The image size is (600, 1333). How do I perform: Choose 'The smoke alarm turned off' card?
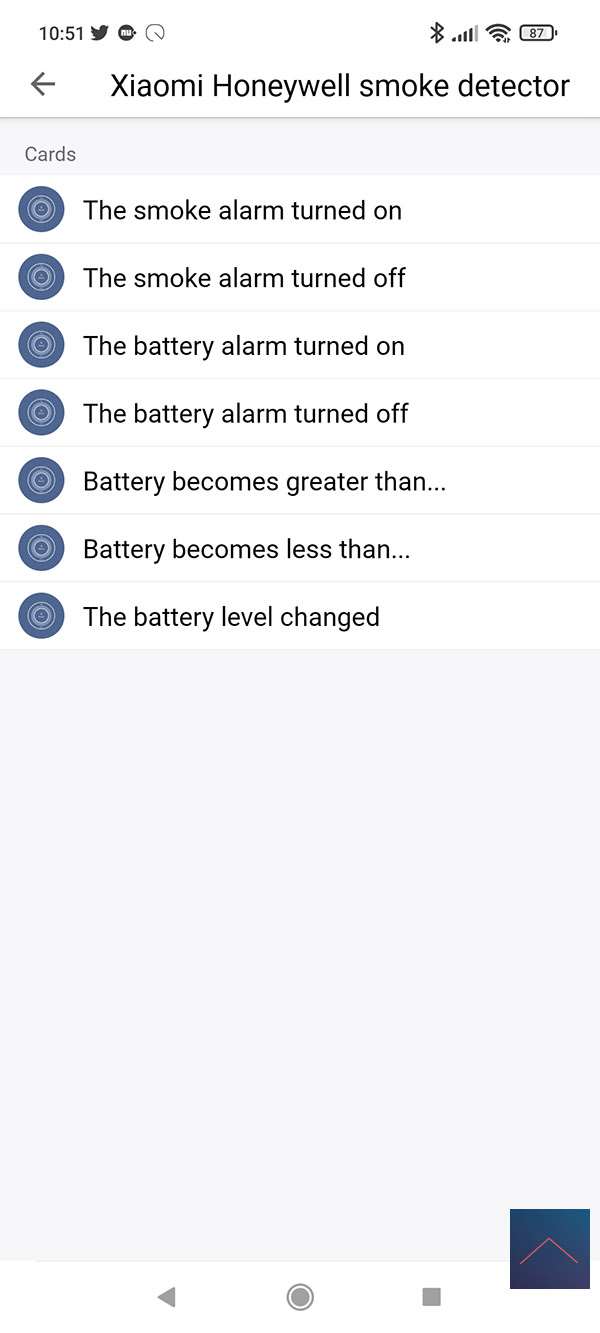tap(244, 278)
